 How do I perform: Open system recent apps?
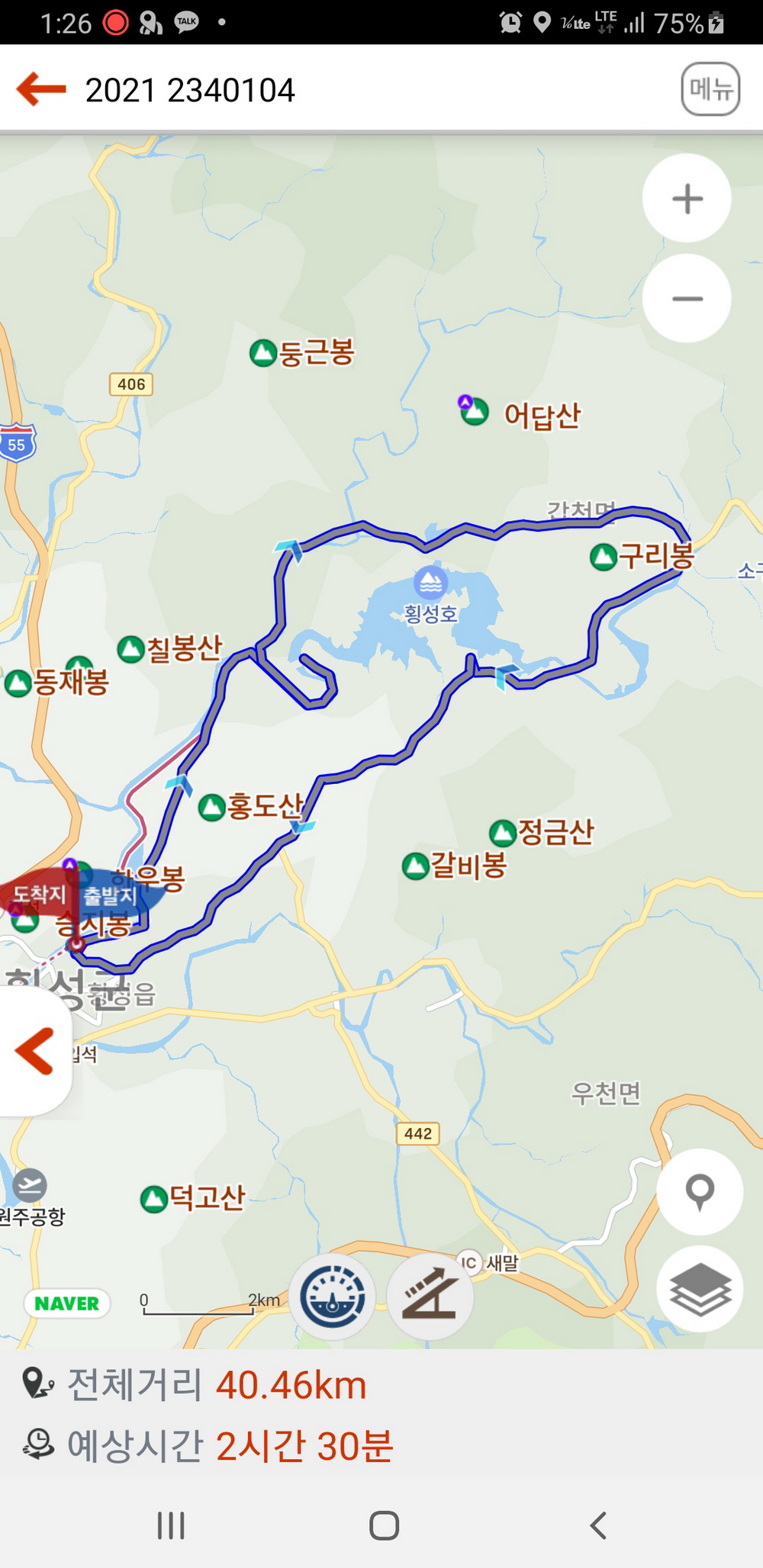tap(171, 1526)
